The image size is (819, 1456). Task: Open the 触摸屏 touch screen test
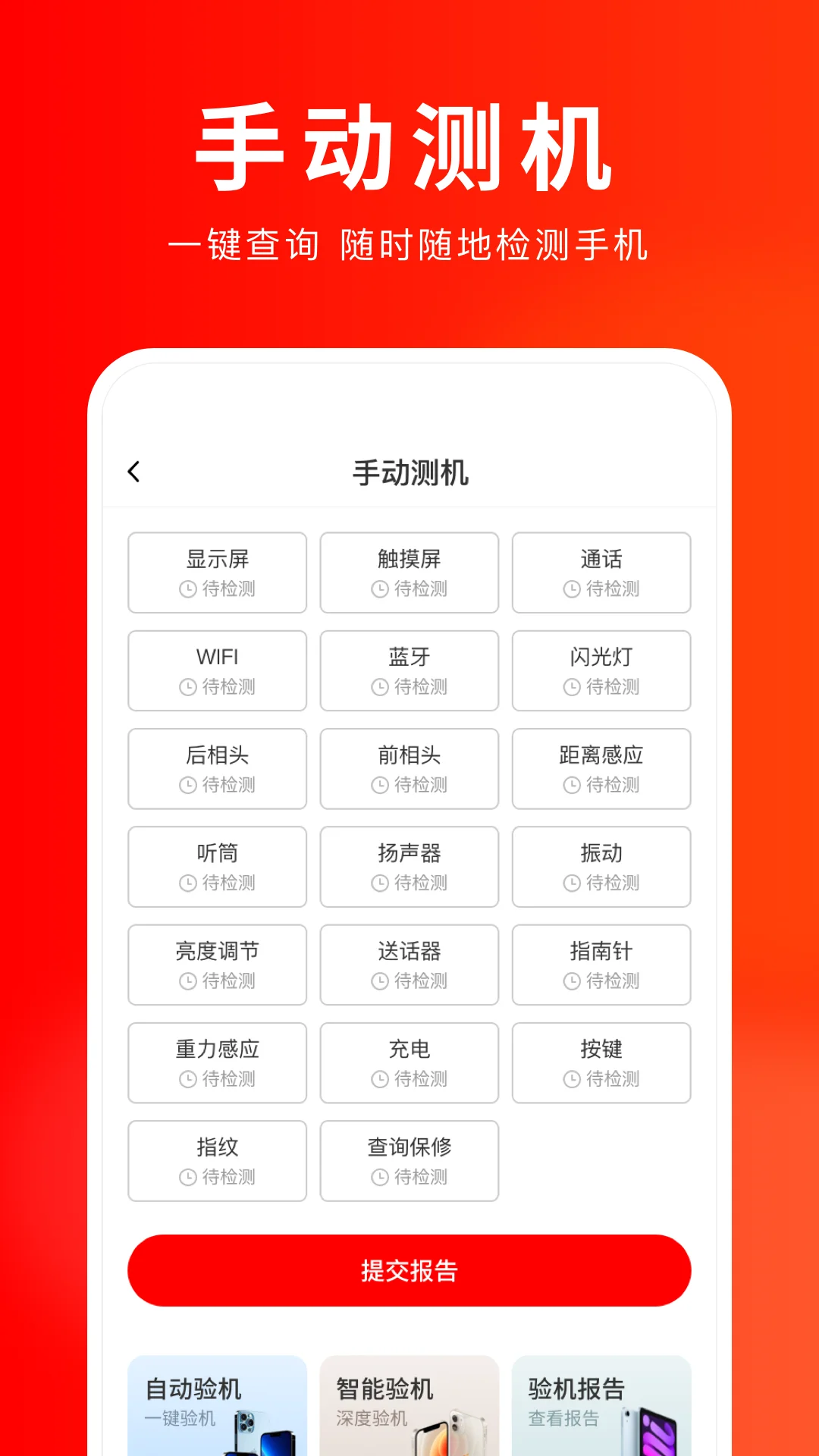[409, 573]
